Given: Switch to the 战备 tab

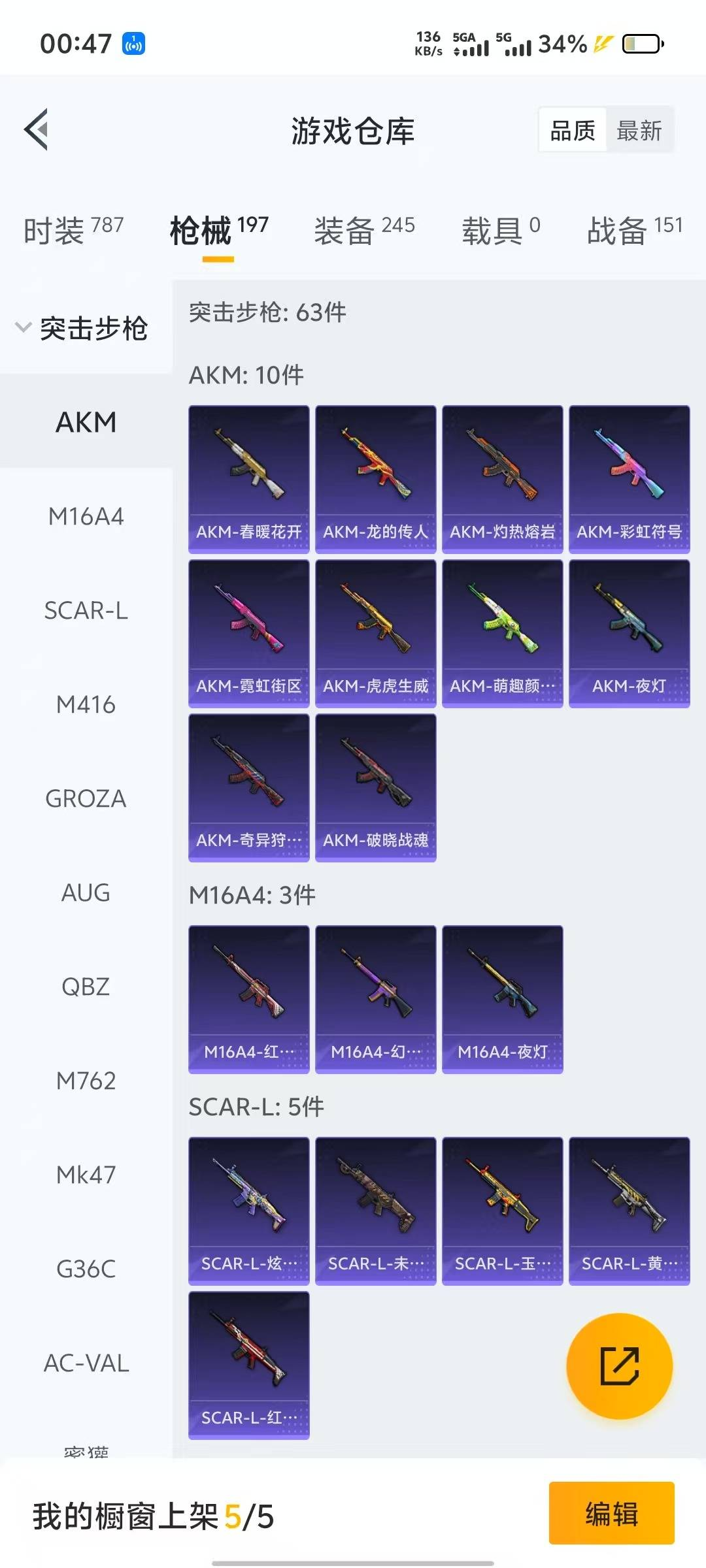Looking at the screenshot, I should [x=634, y=230].
